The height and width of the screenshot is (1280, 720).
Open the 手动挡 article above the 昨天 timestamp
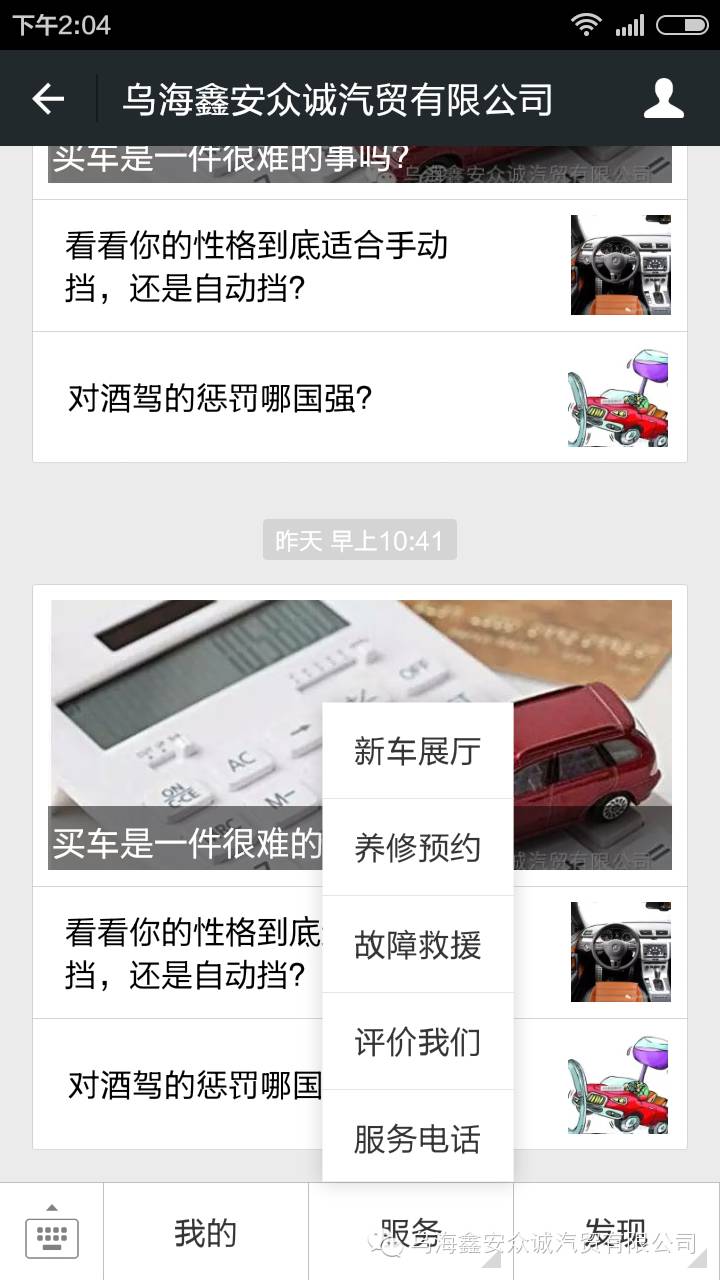point(300,266)
